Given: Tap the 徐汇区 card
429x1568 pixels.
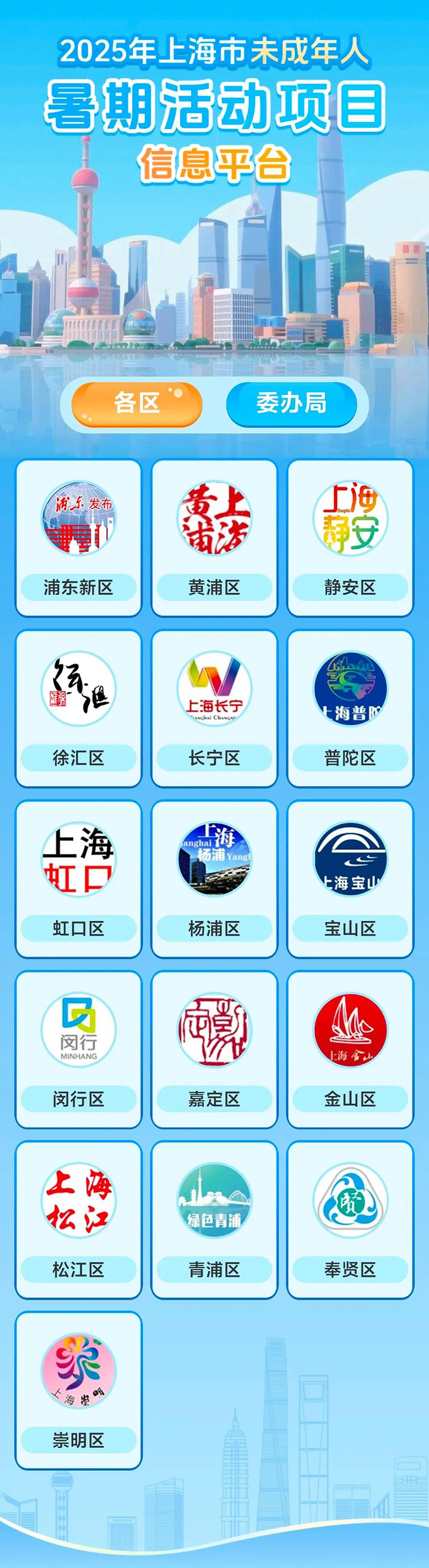Looking at the screenshot, I should pos(78,708).
